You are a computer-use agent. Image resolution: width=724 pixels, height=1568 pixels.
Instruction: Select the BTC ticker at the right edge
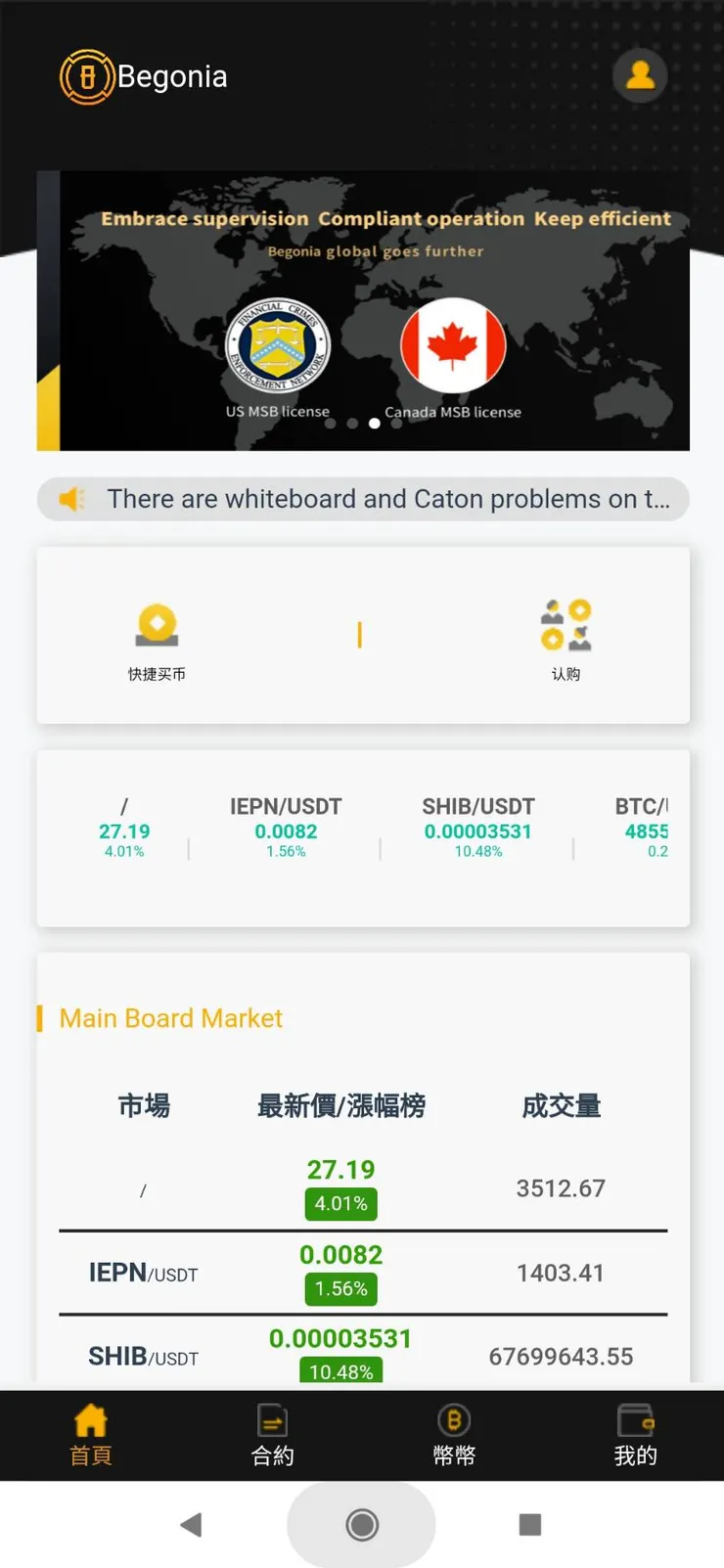click(652, 827)
